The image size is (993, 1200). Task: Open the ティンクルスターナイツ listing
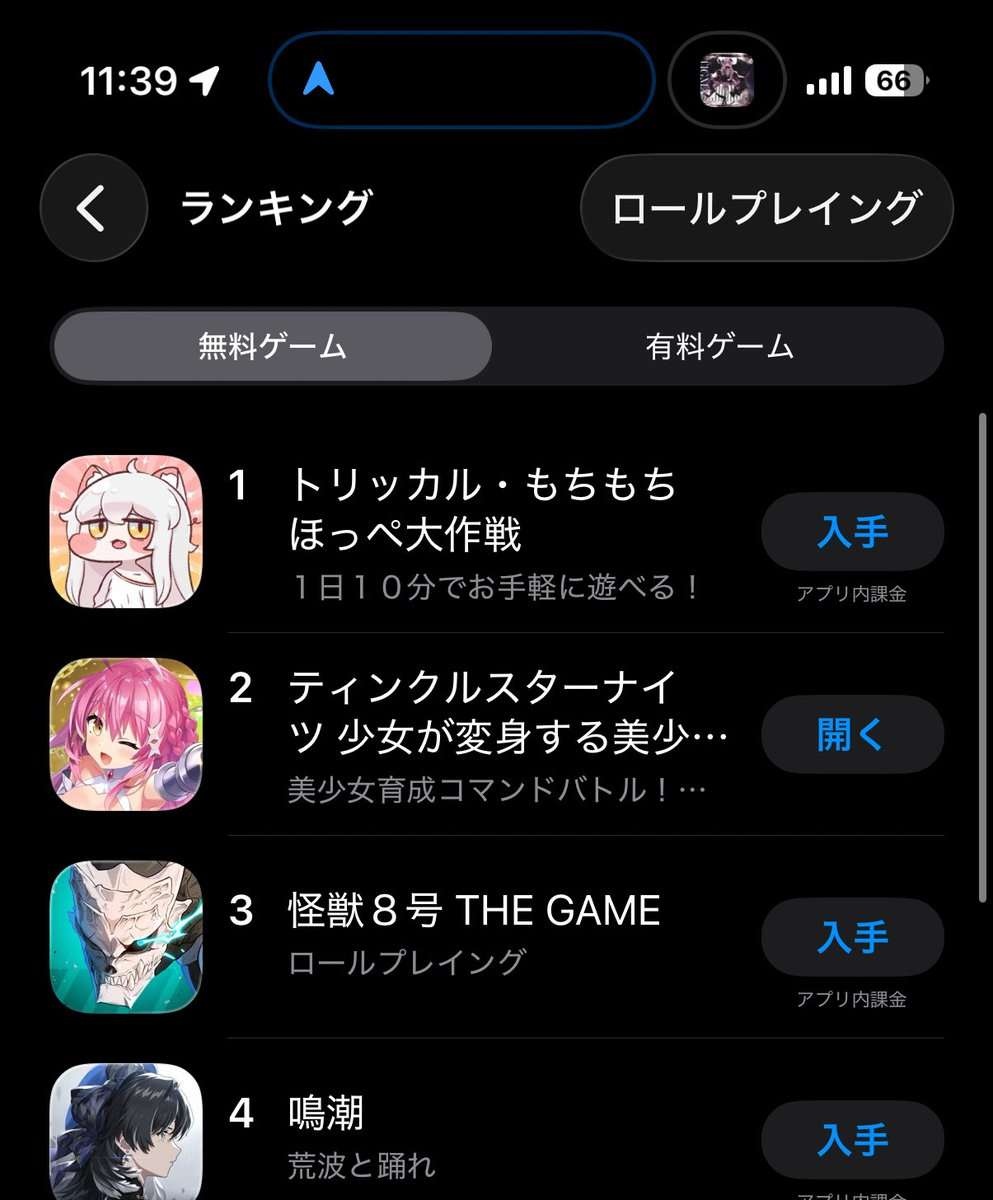coord(482,714)
